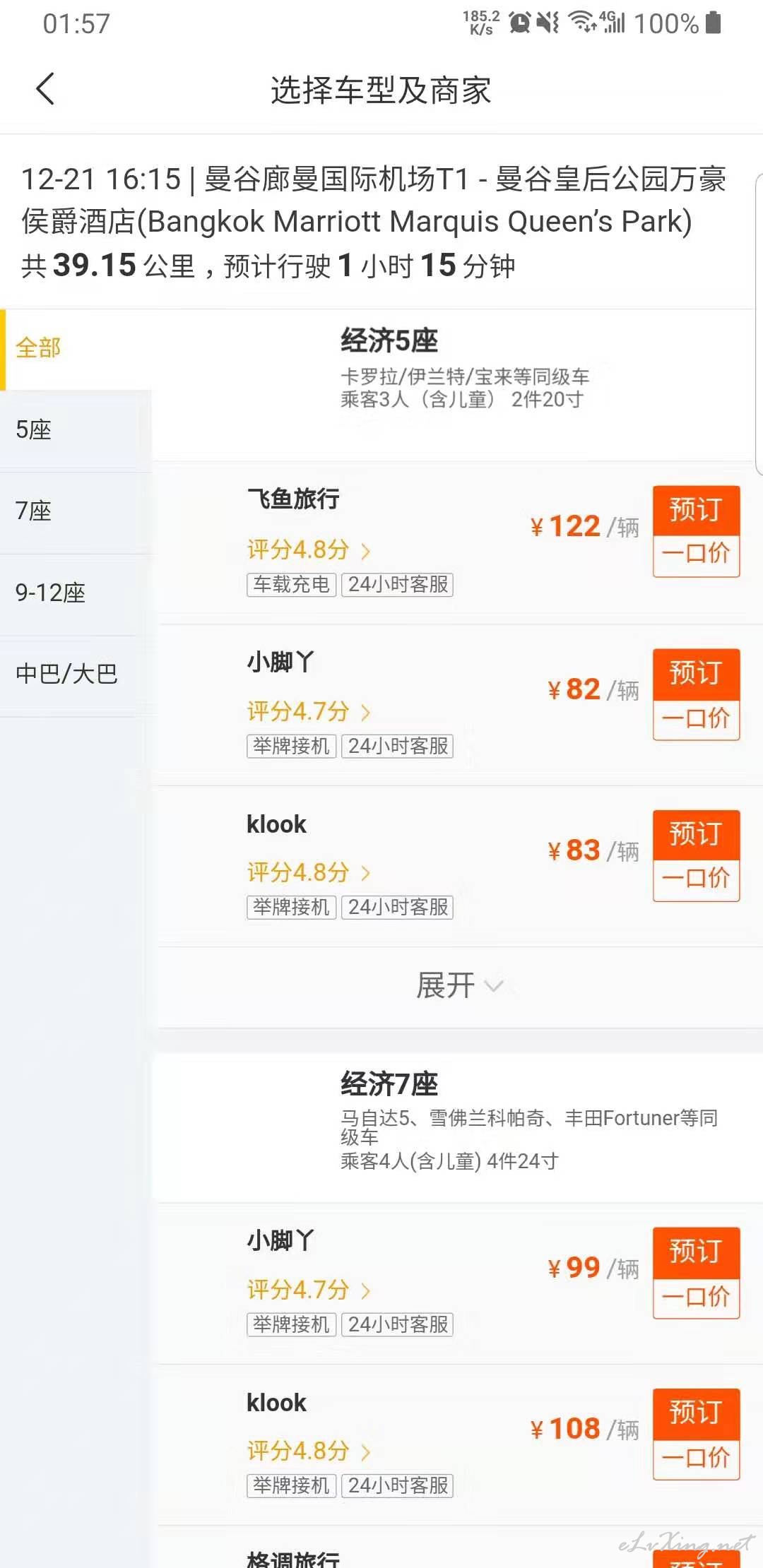Screen dimensions: 763x1568
Task: Switch to the 7座 tab
Action: click(x=76, y=511)
